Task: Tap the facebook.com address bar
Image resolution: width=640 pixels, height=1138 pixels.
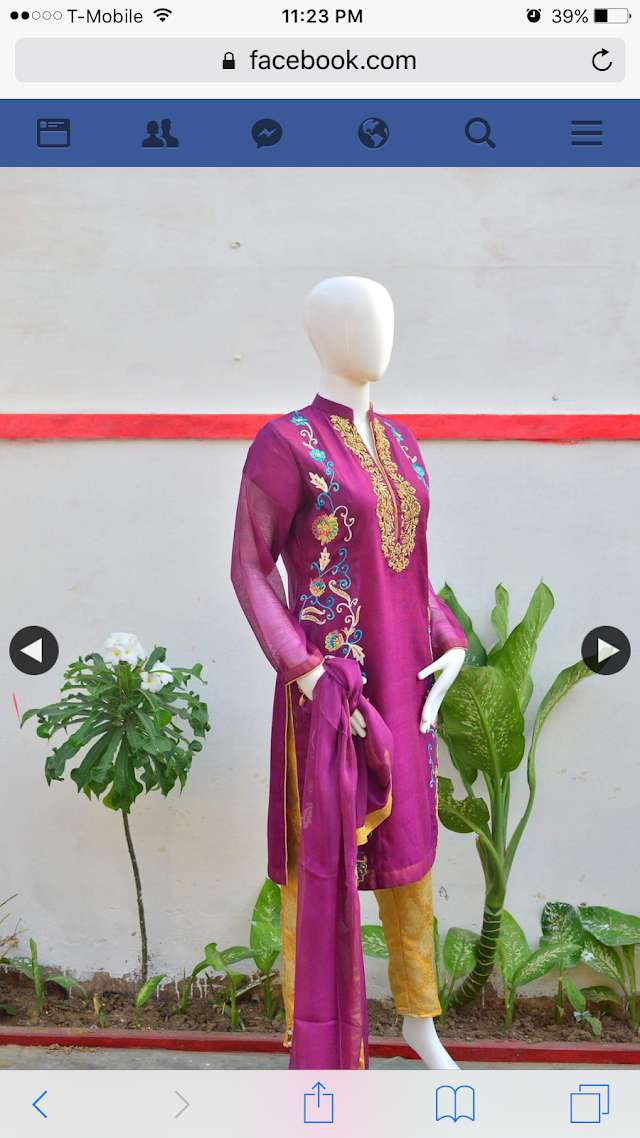Action: tap(320, 60)
